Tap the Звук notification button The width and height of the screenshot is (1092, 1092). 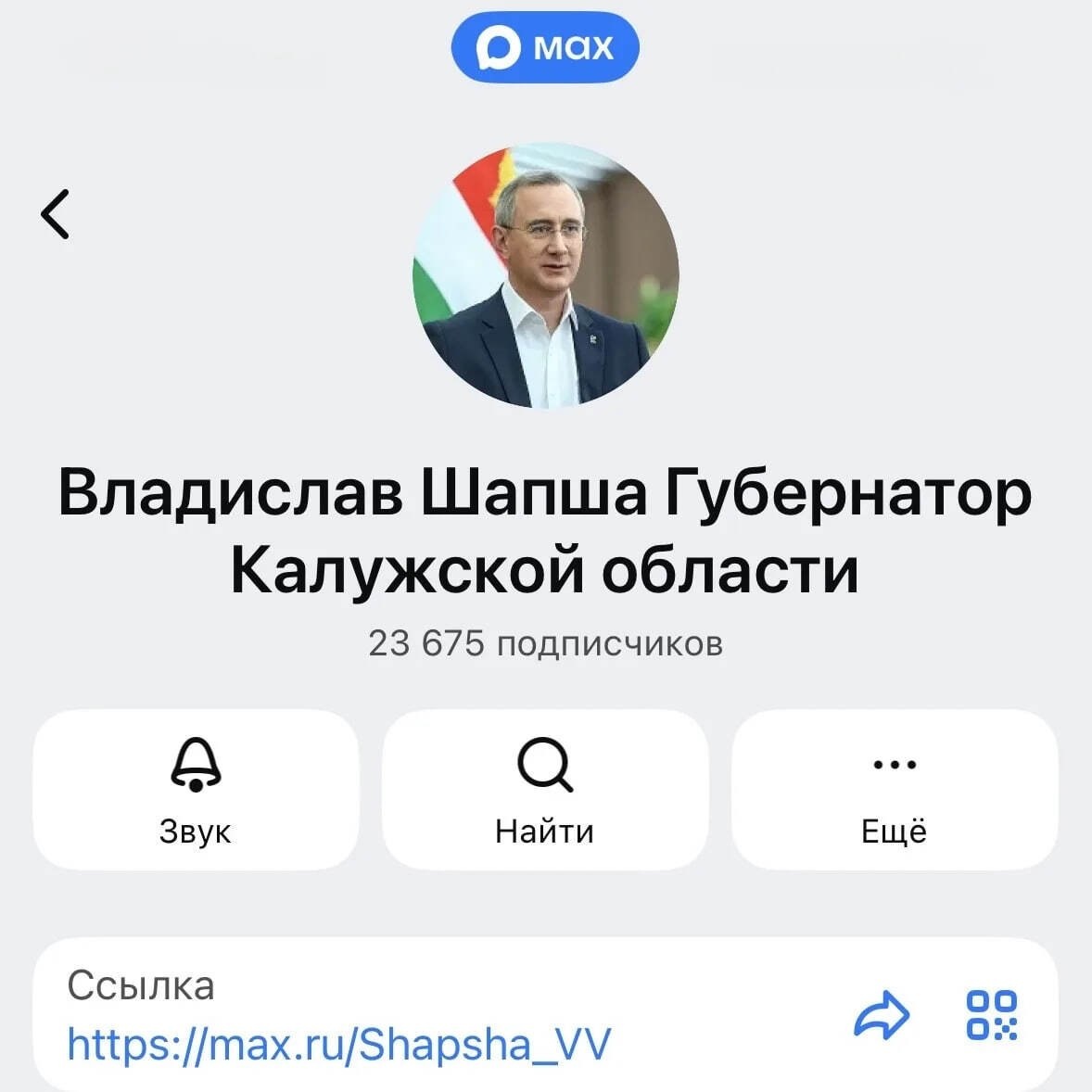pos(196,789)
